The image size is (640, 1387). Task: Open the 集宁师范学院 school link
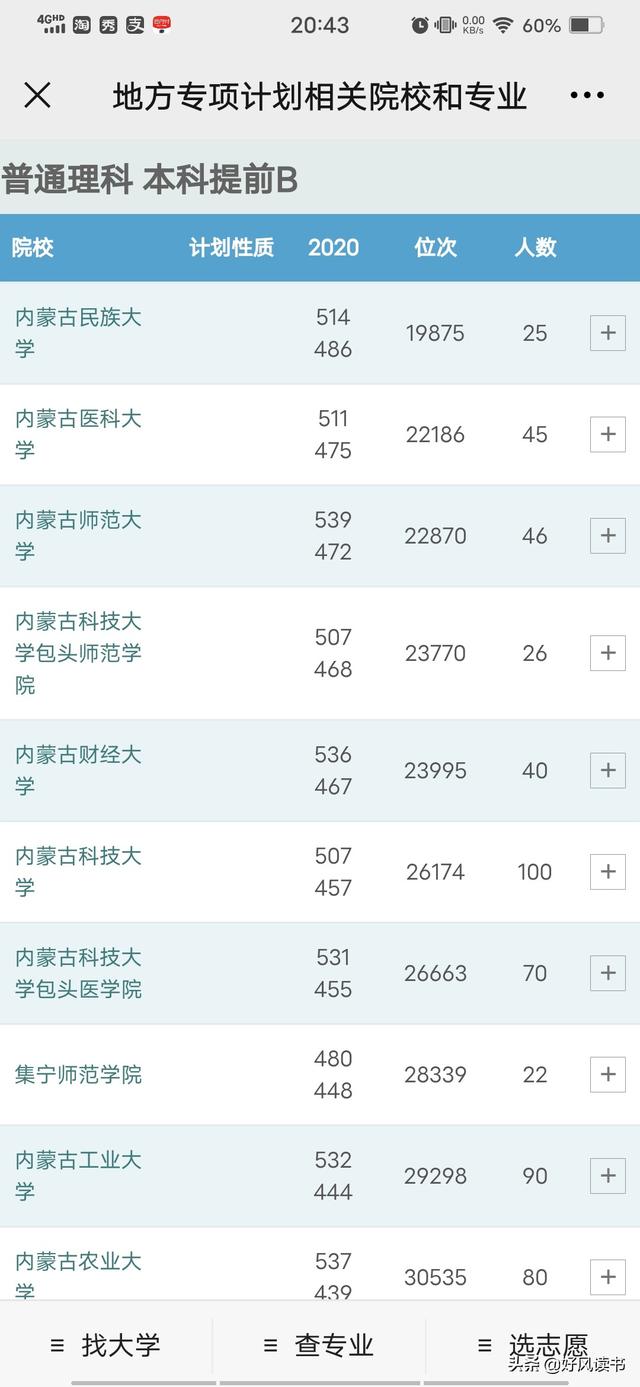pyautogui.click(x=78, y=1074)
